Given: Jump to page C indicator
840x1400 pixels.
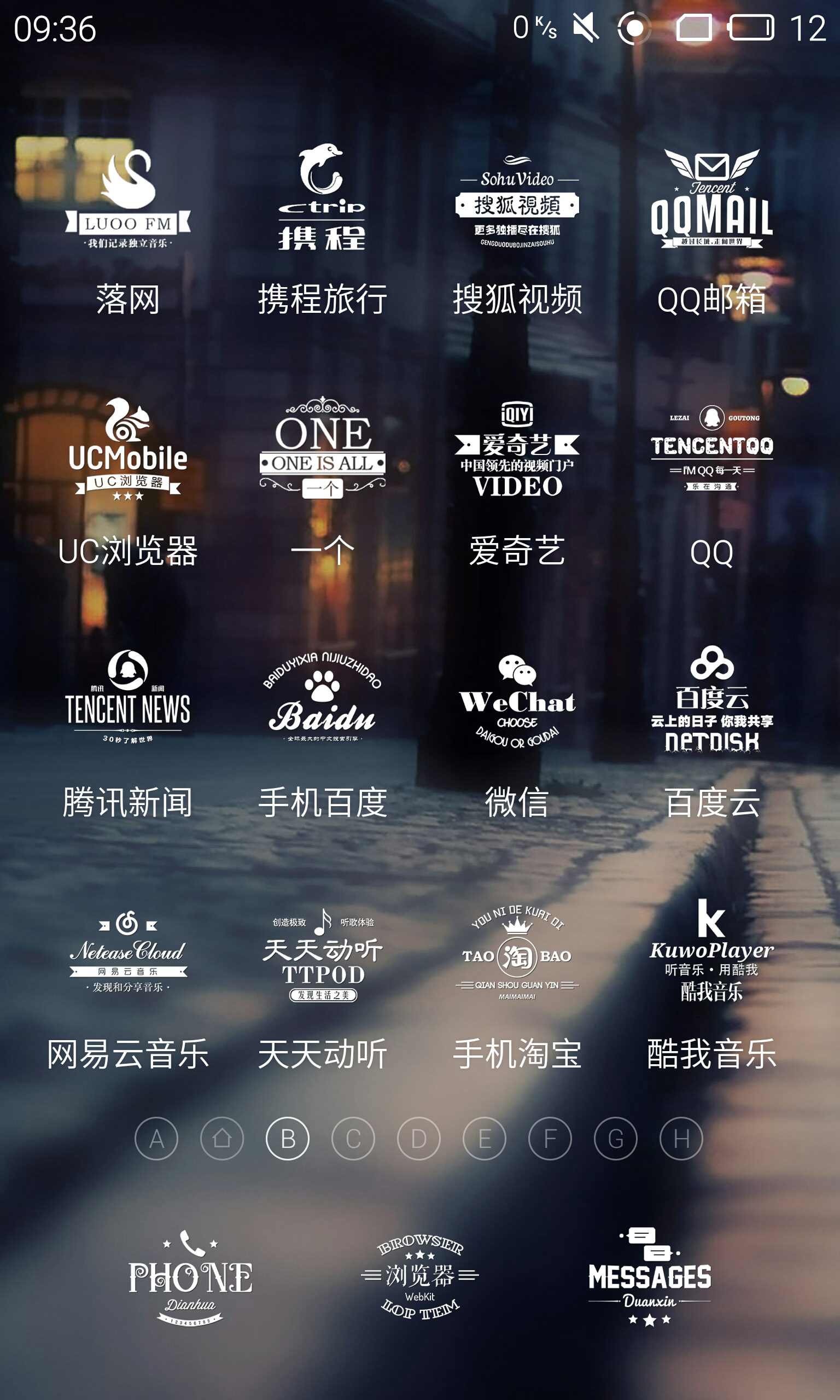Looking at the screenshot, I should tap(353, 1138).
